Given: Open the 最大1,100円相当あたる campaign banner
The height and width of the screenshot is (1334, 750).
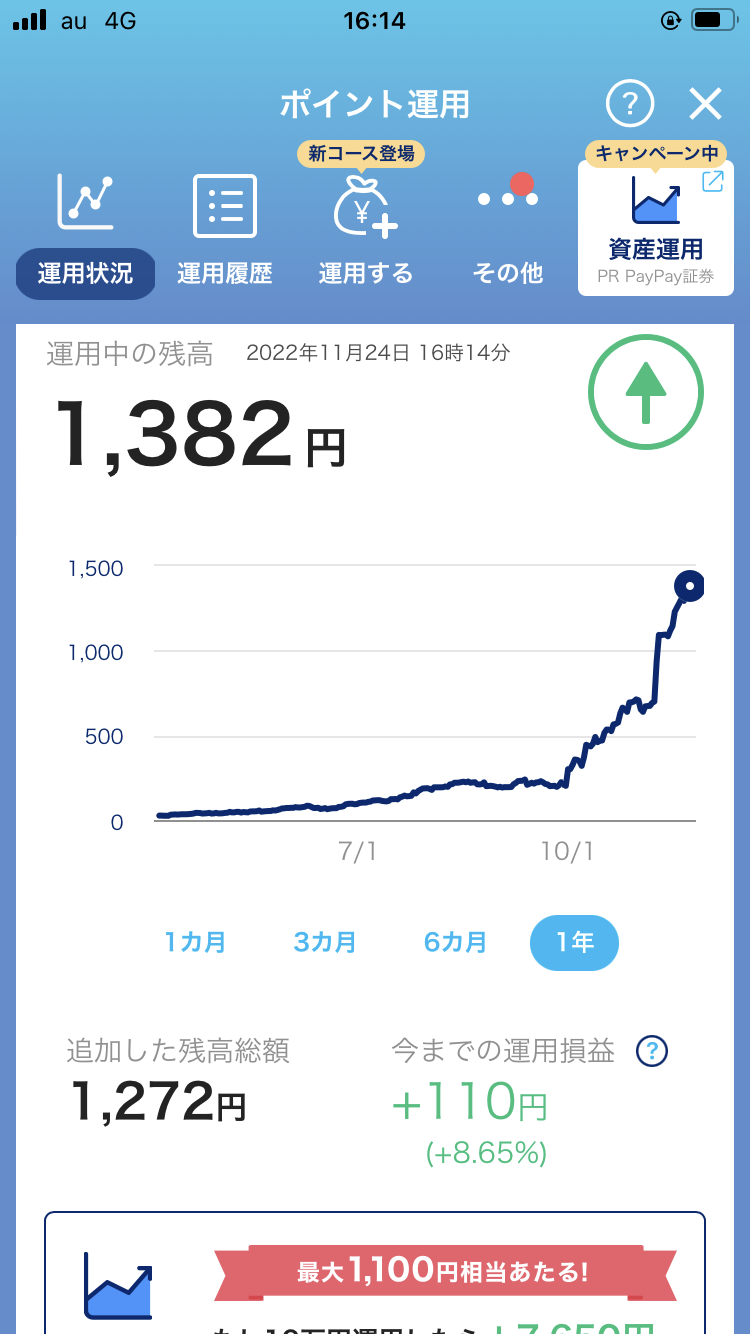Looking at the screenshot, I should point(375,1273).
